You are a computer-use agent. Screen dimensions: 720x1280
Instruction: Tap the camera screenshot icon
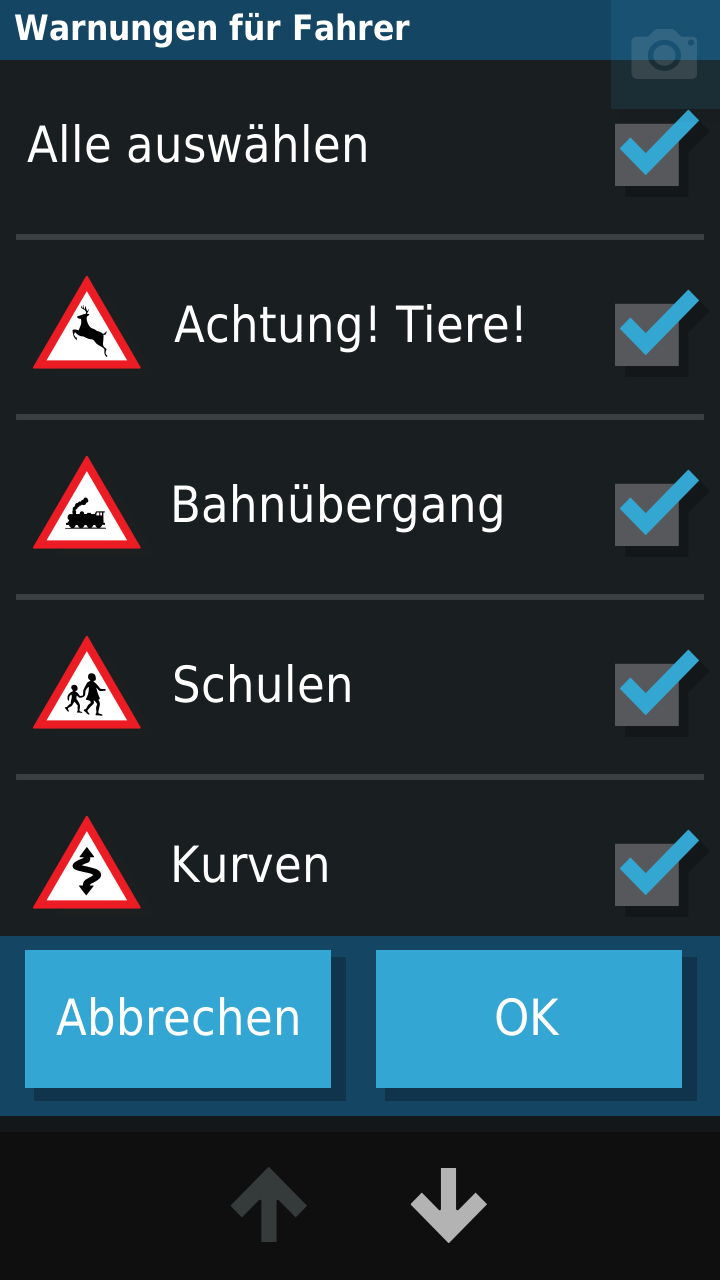coord(665,54)
